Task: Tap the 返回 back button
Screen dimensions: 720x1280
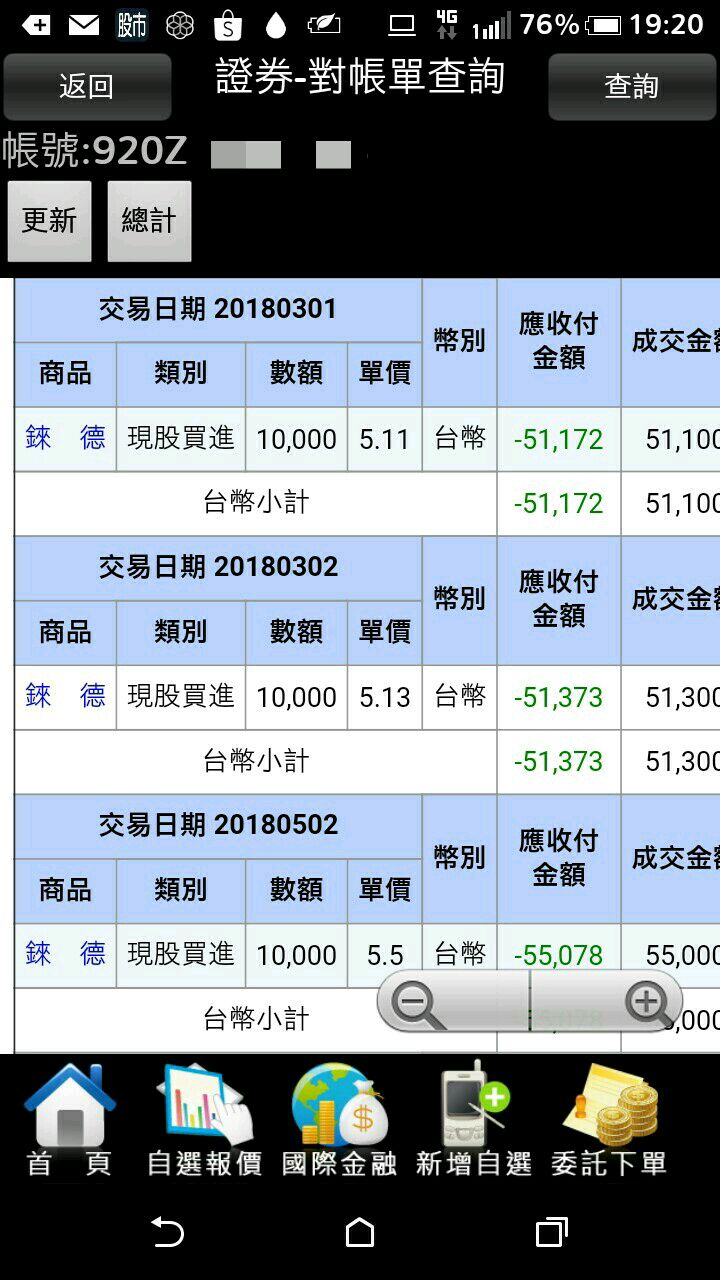Action: coord(87,86)
